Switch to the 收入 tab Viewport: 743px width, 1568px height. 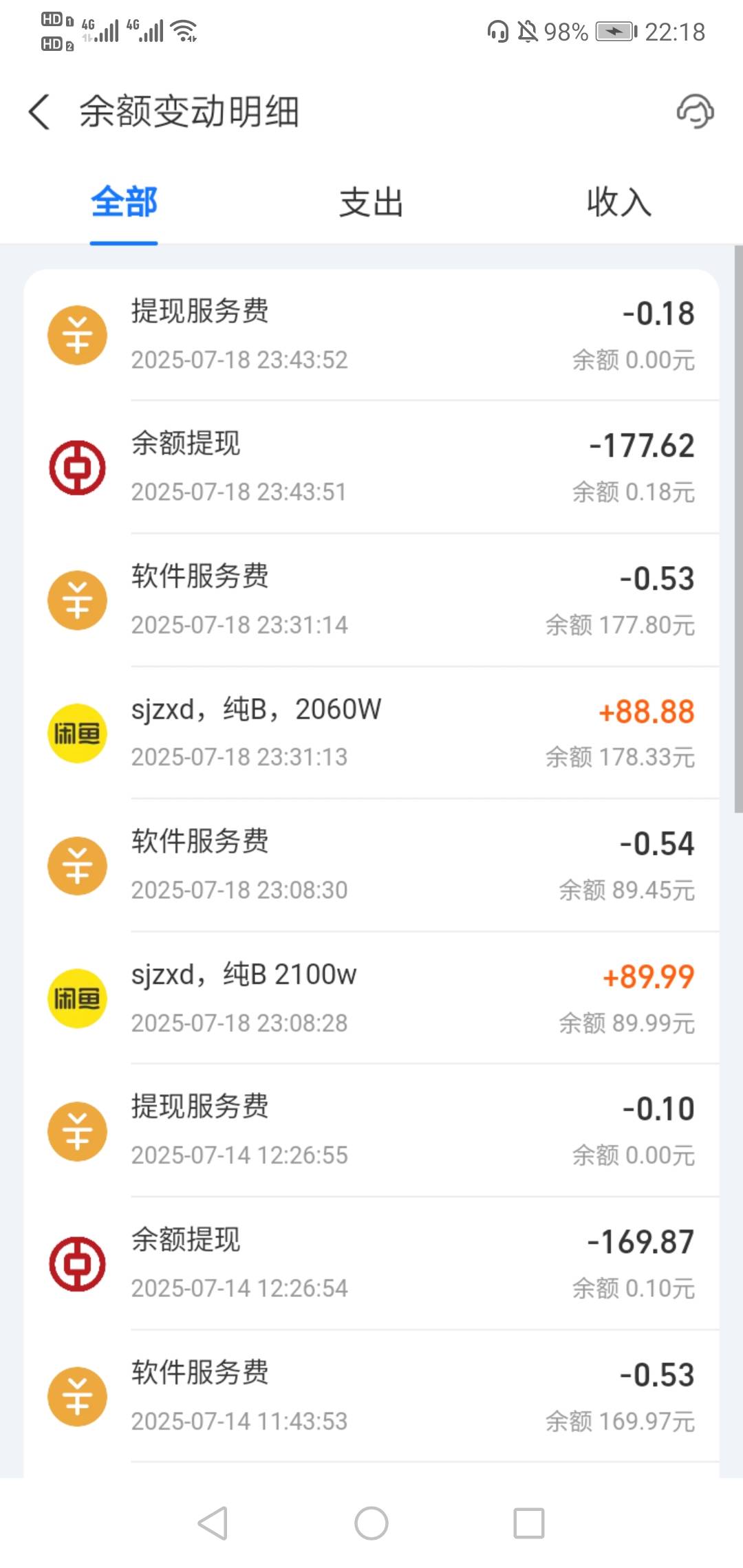[x=619, y=202]
